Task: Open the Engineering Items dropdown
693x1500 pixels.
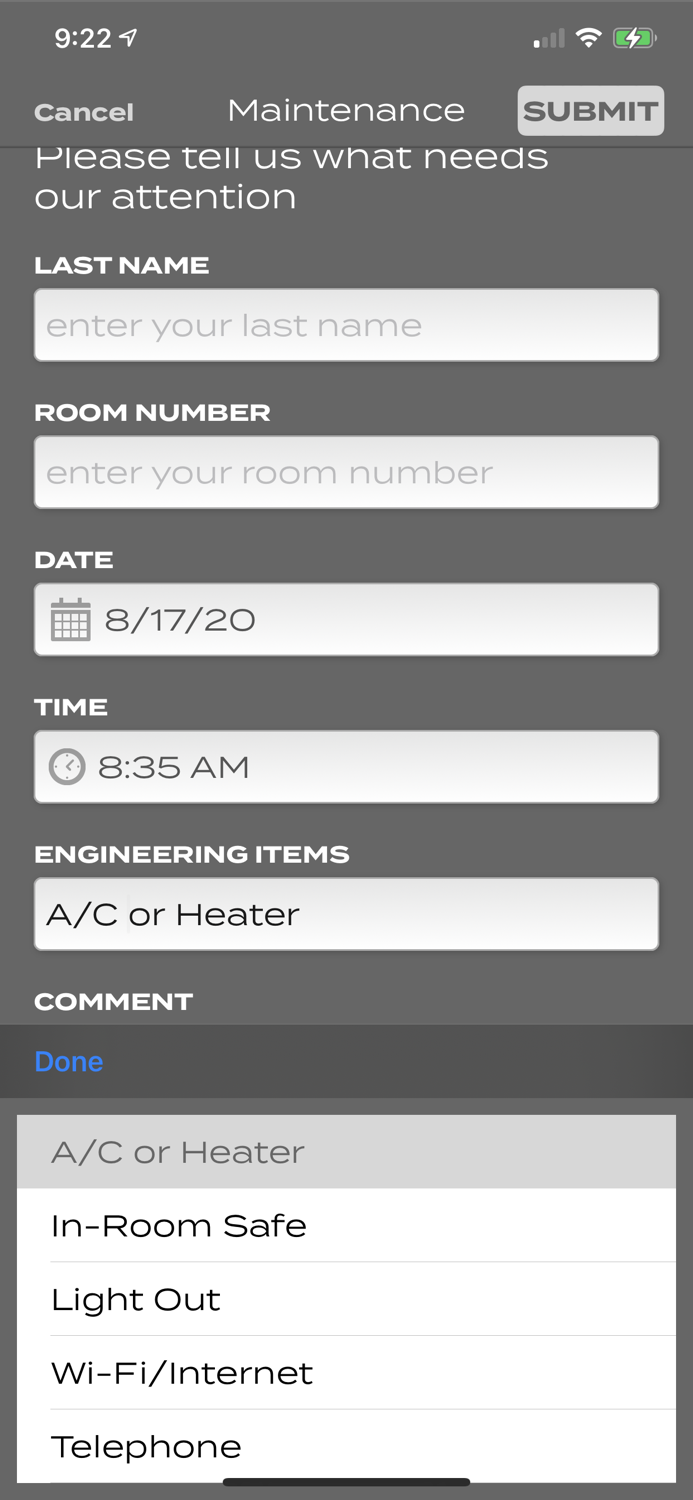Action: point(346,914)
